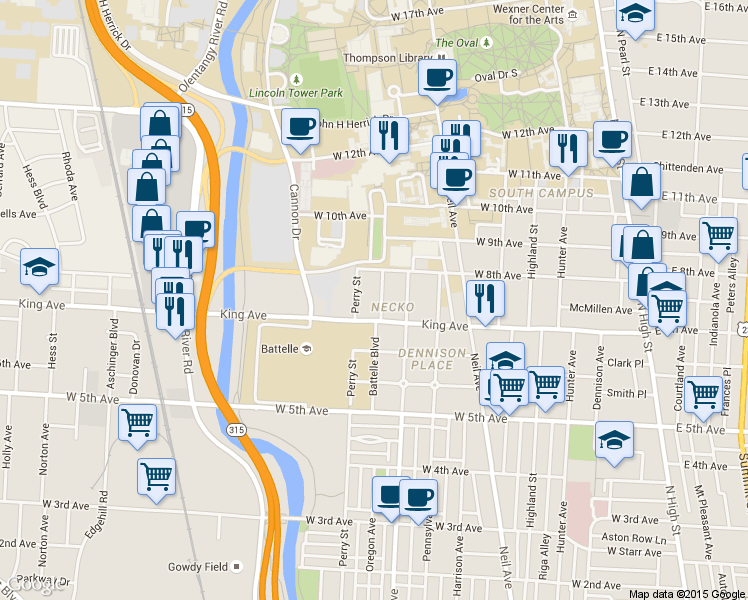The height and width of the screenshot is (600, 748).
Task: Tap the coffee marker beside Thompson Library
Action: [436, 78]
